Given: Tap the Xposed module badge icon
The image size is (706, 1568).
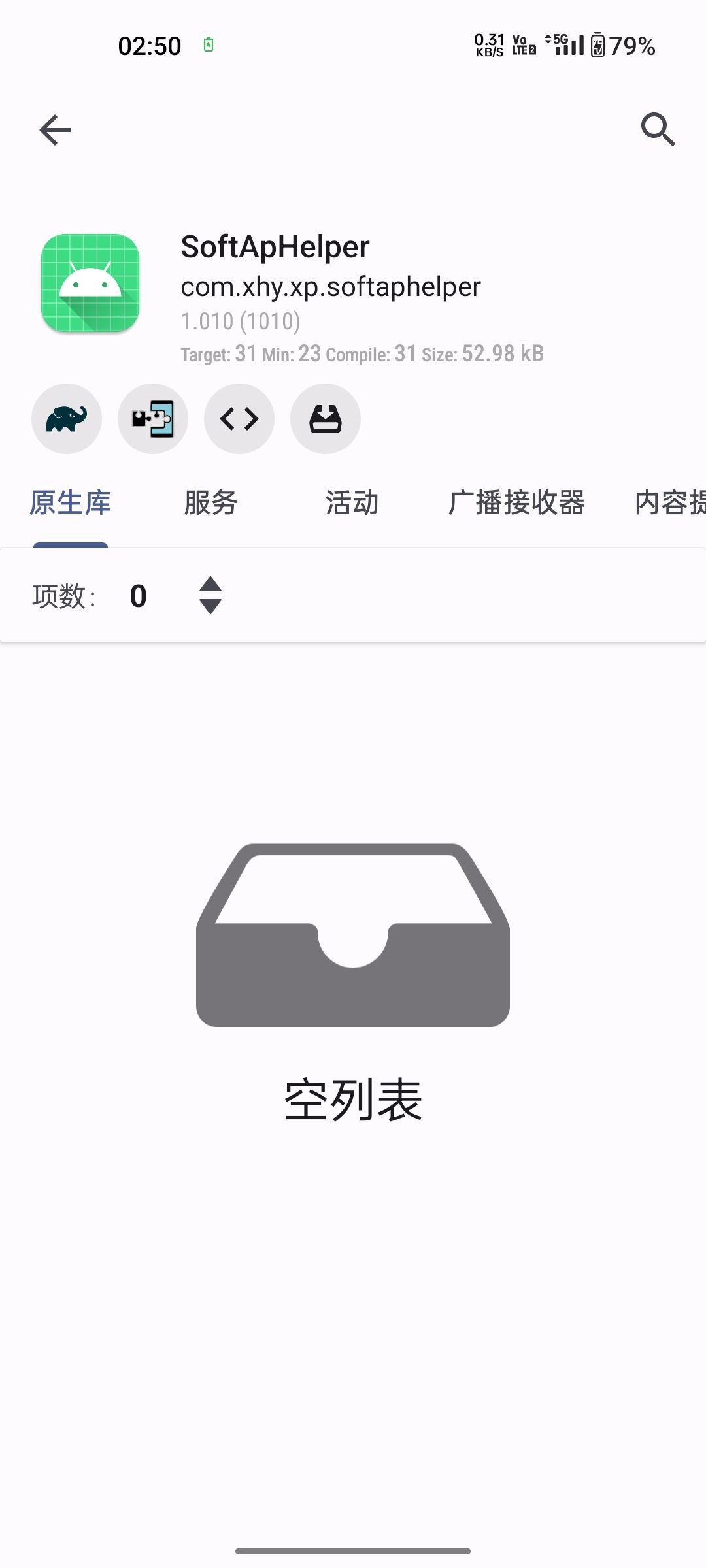Looking at the screenshot, I should coord(152,419).
